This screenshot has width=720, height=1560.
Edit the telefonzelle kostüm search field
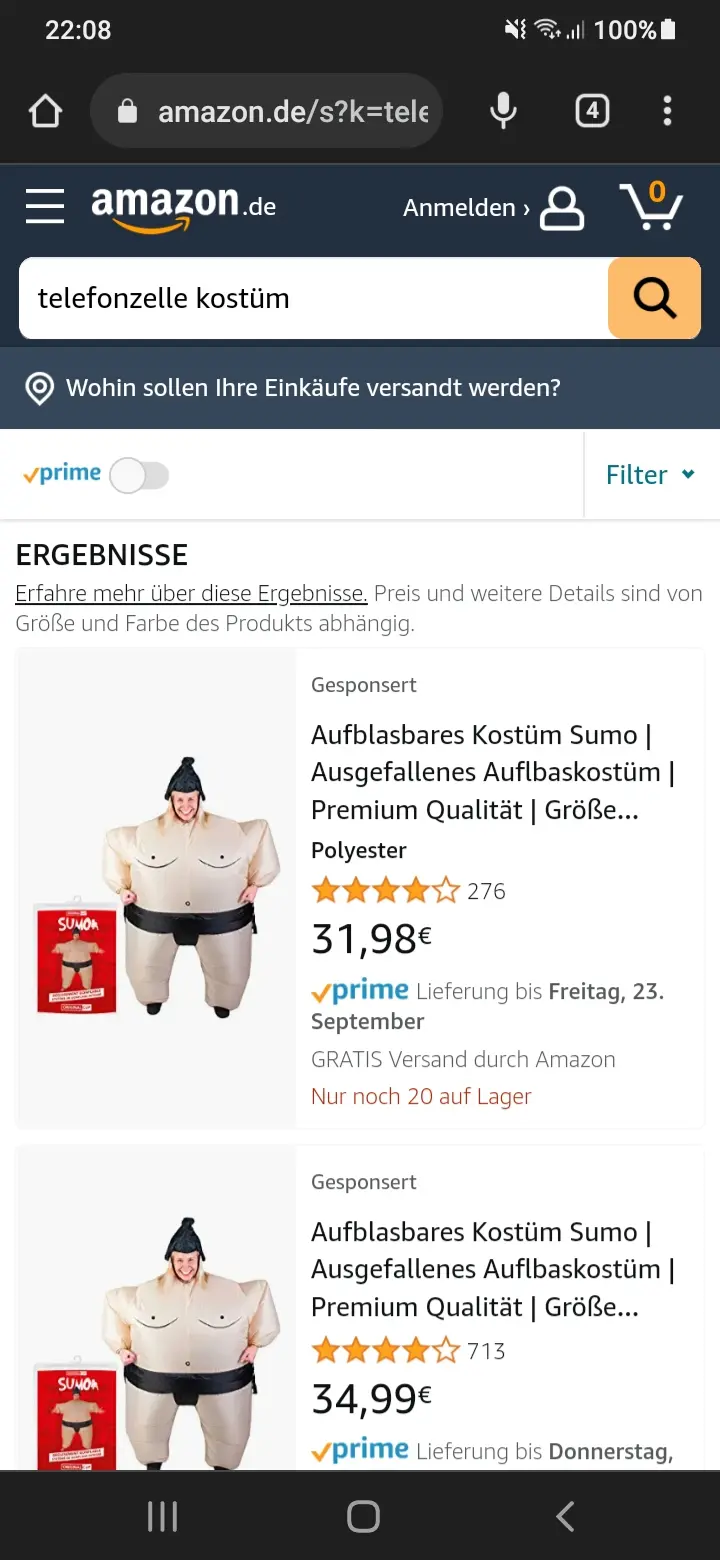click(310, 298)
